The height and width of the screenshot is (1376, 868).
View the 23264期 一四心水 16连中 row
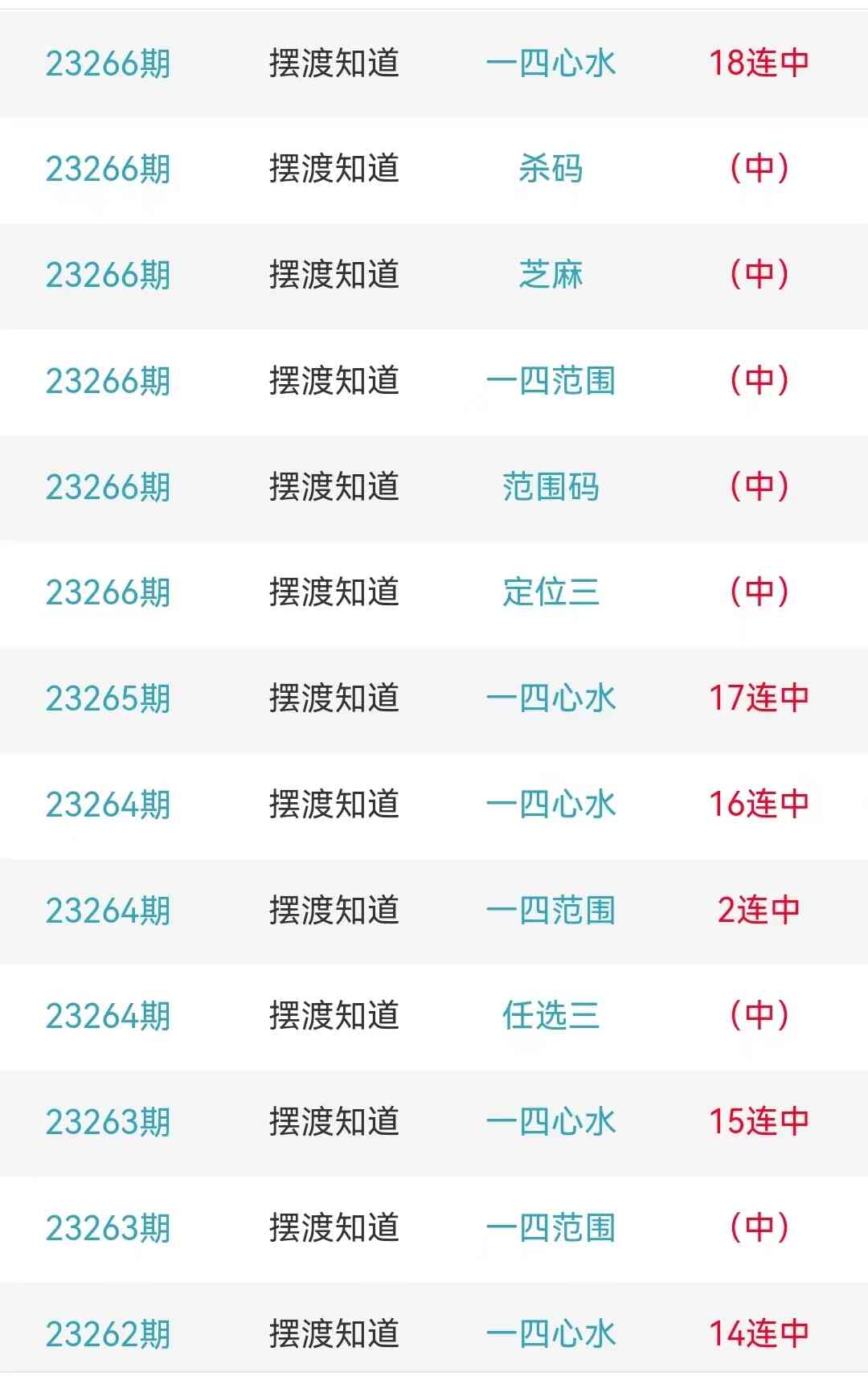(x=551, y=805)
